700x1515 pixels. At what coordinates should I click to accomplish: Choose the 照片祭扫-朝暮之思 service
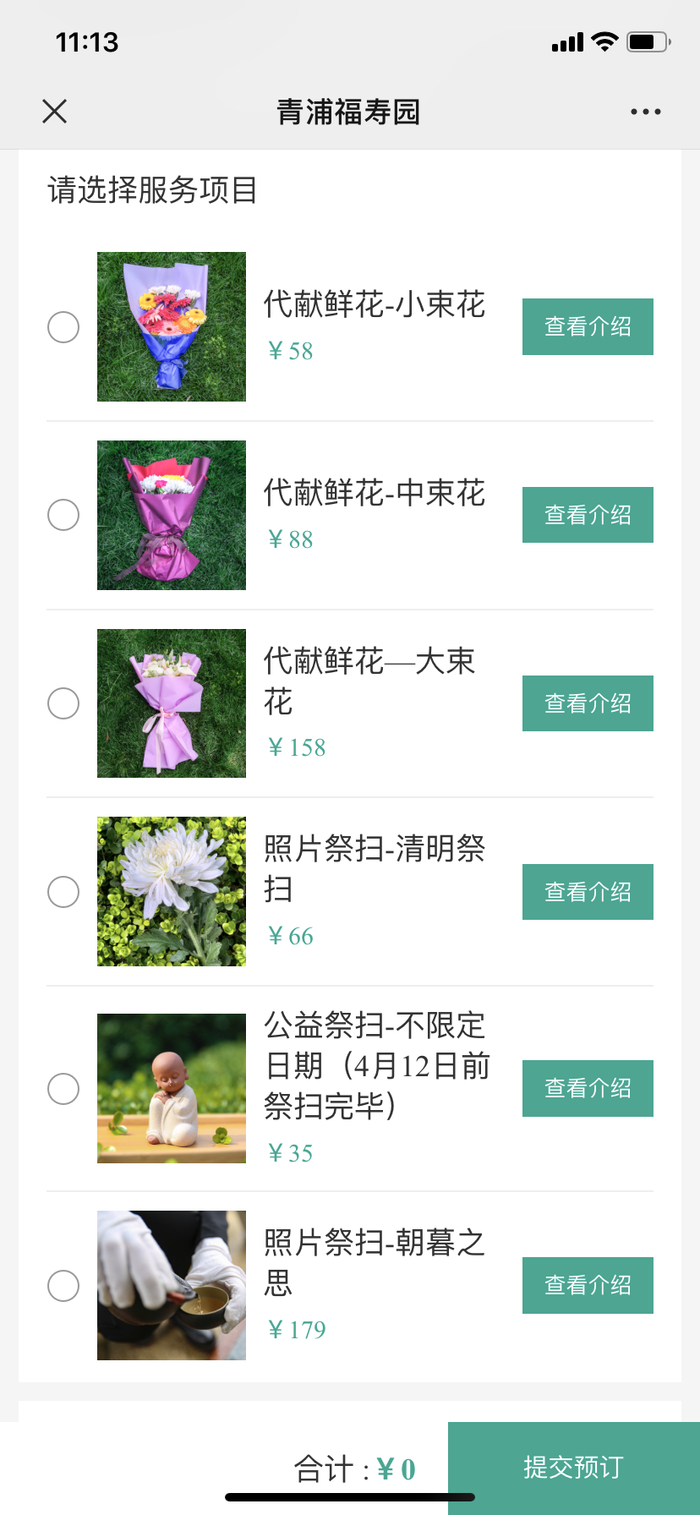pos(63,1285)
